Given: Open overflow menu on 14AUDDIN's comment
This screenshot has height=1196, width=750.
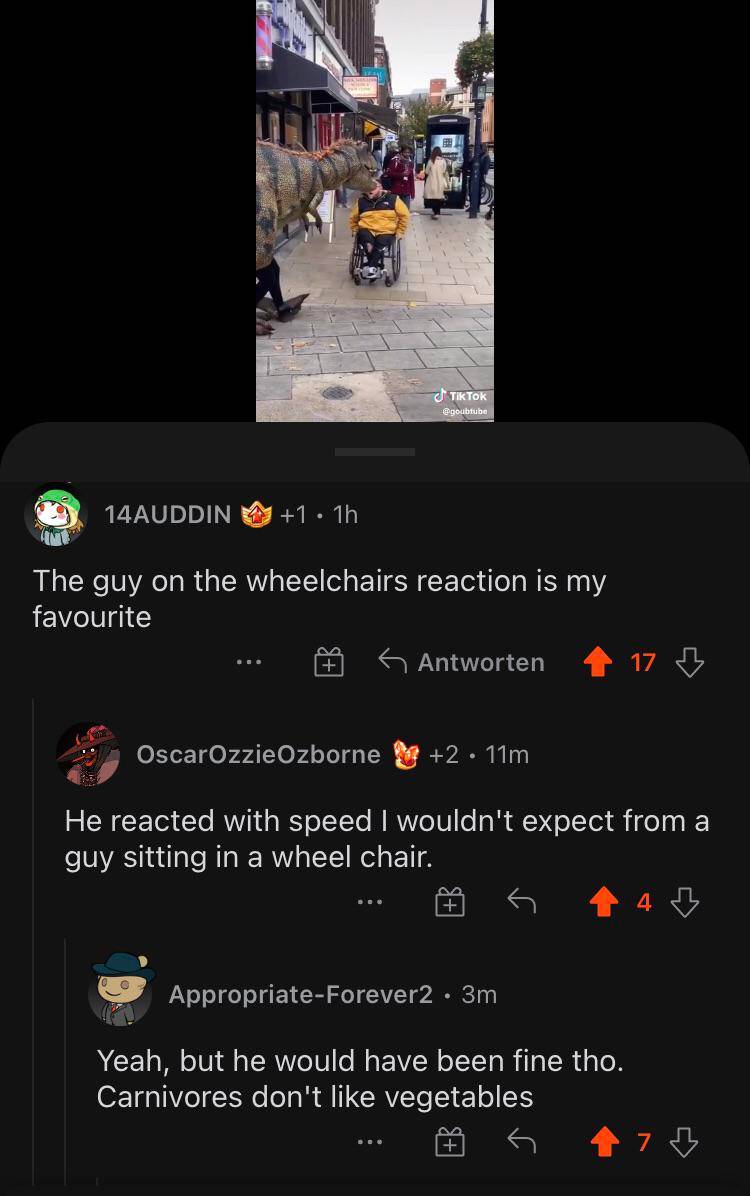Looking at the screenshot, I should coord(250,662).
